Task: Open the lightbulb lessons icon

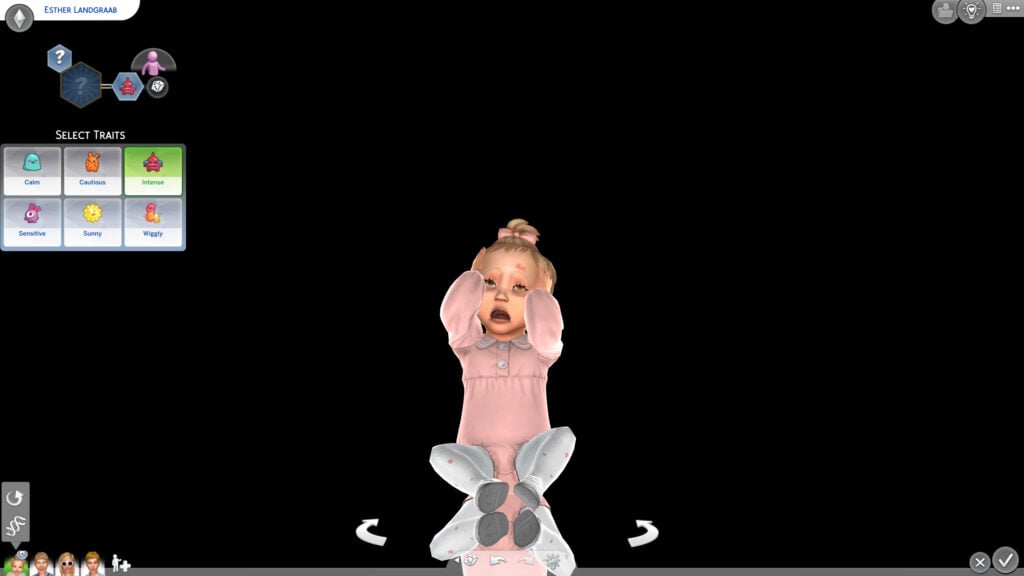Action: (971, 11)
